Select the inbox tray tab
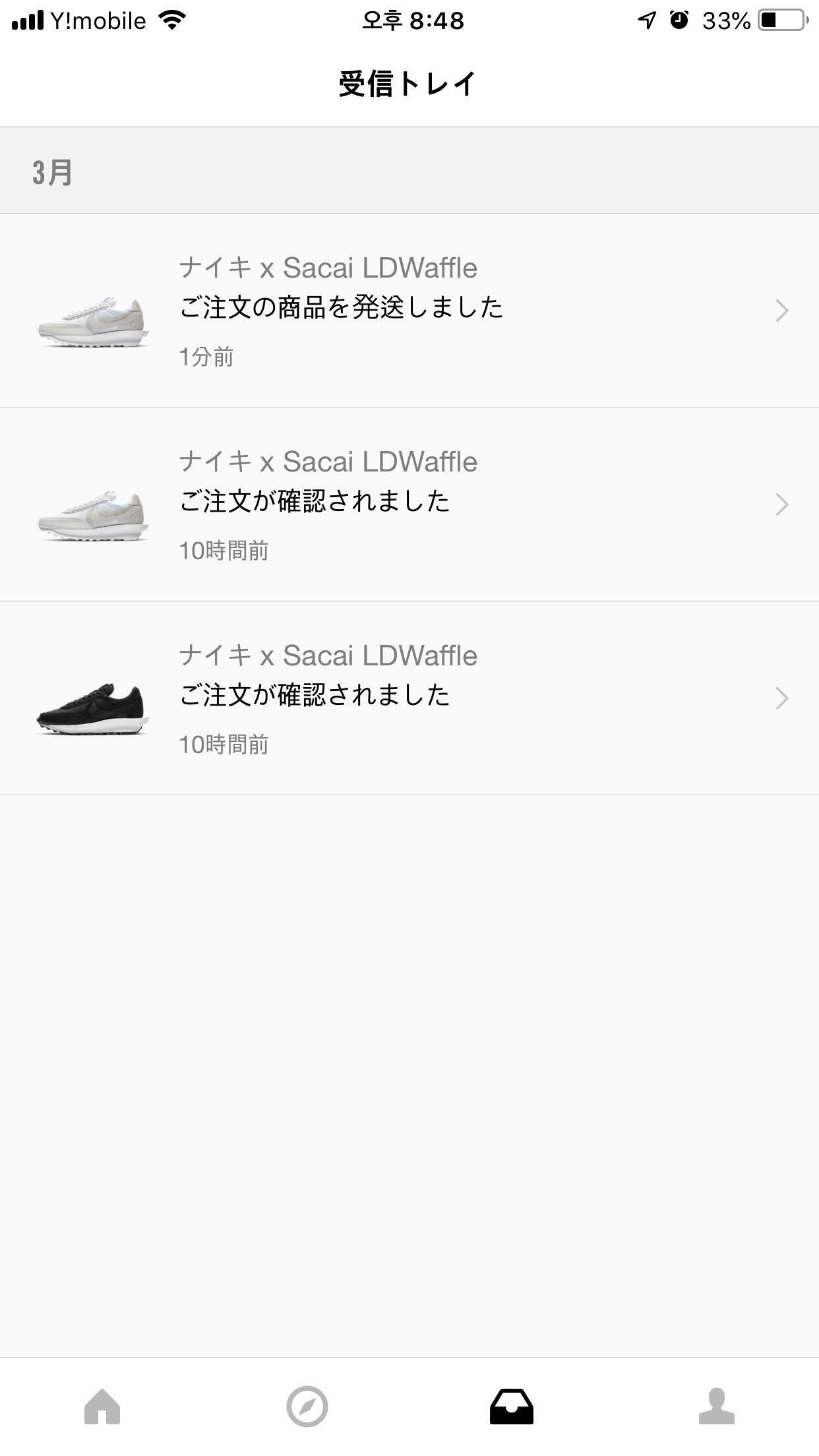The image size is (819, 1456). pyautogui.click(x=512, y=1407)
